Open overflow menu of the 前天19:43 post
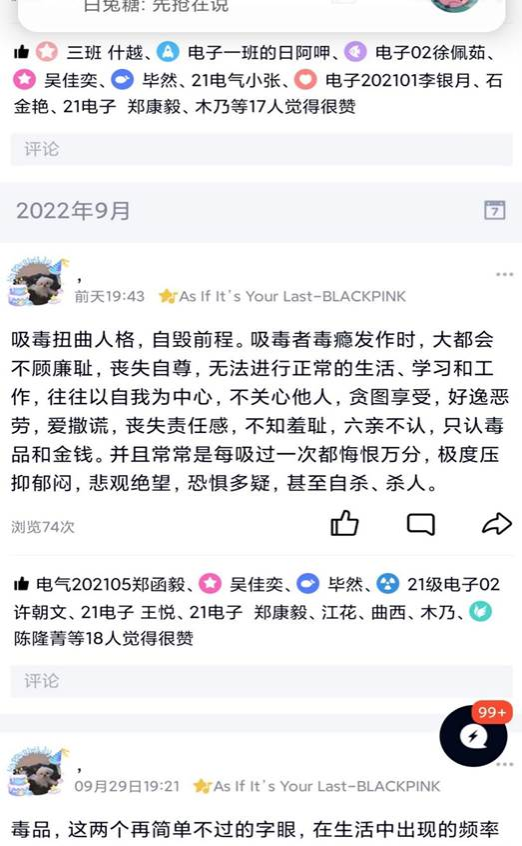Screen dimensions: 522x846 pos(505,275)
